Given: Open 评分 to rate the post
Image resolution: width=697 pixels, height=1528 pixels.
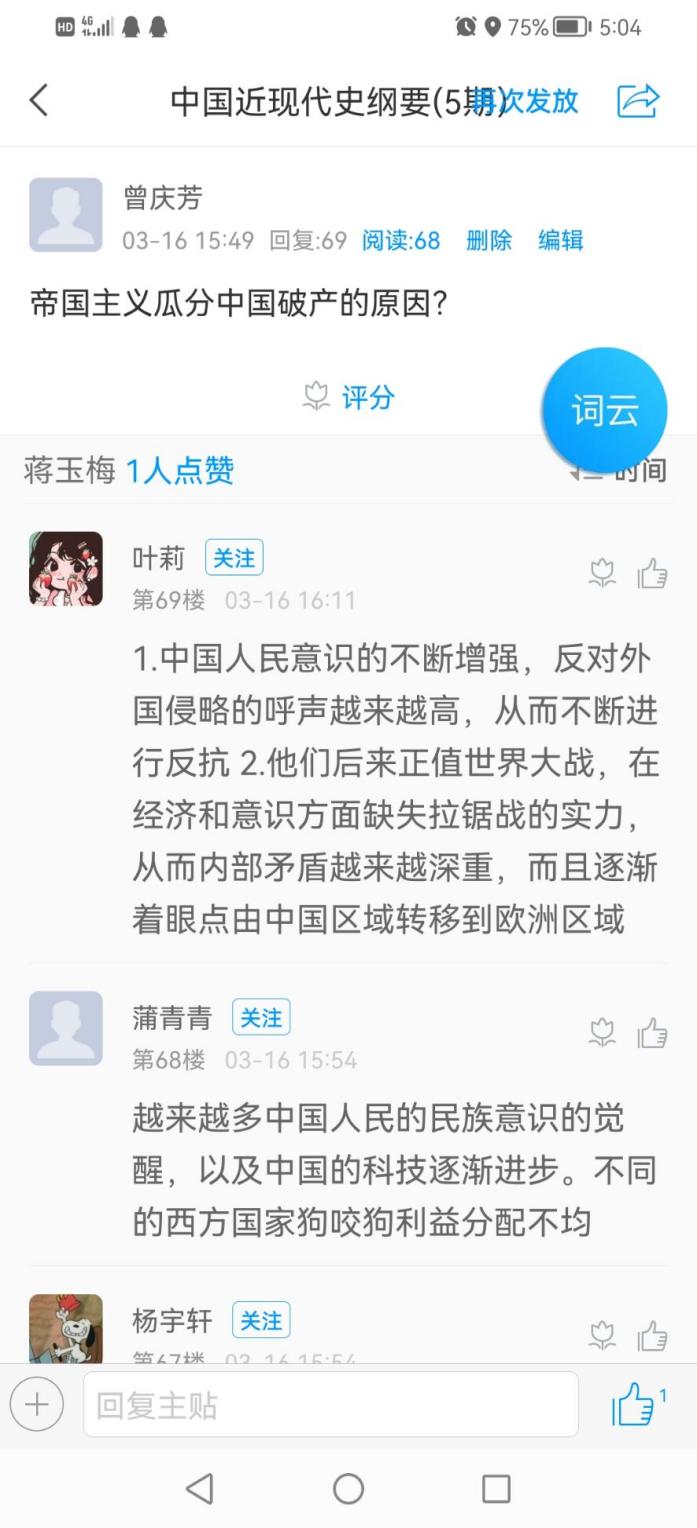Looking at the screenshot, I should pos(349,397).
